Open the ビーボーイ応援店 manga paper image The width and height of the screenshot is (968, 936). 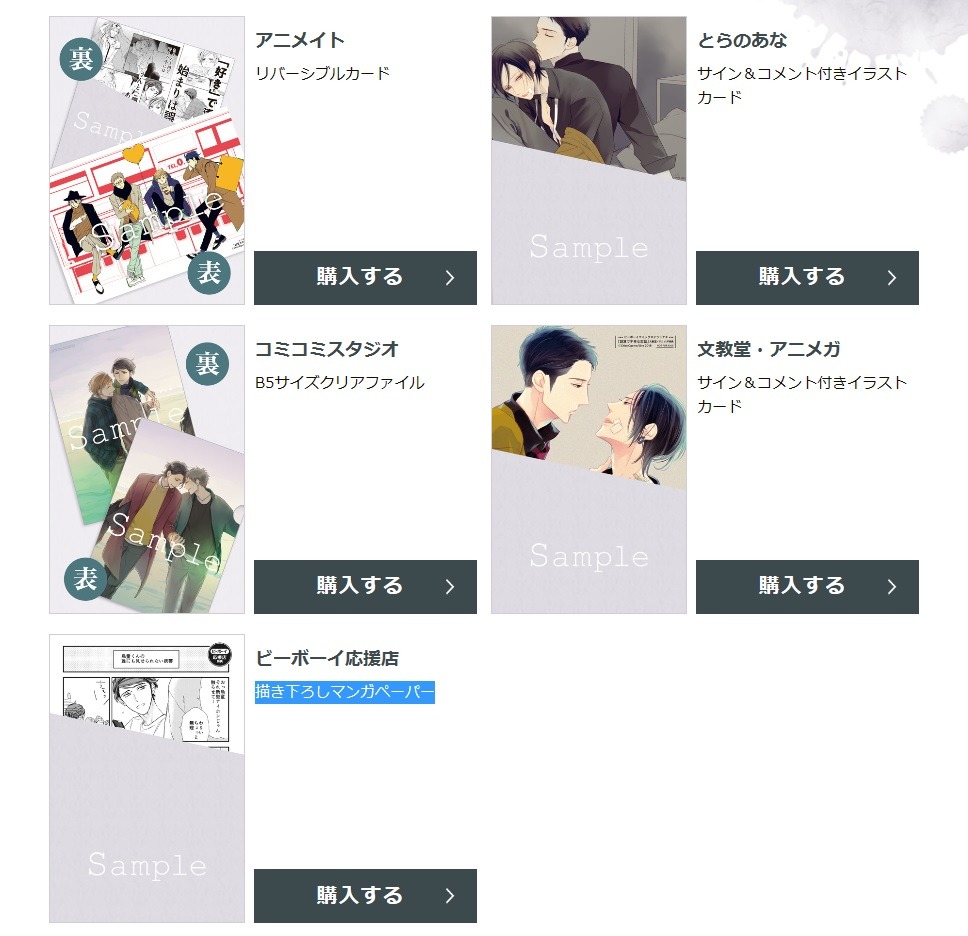point(147,778)
